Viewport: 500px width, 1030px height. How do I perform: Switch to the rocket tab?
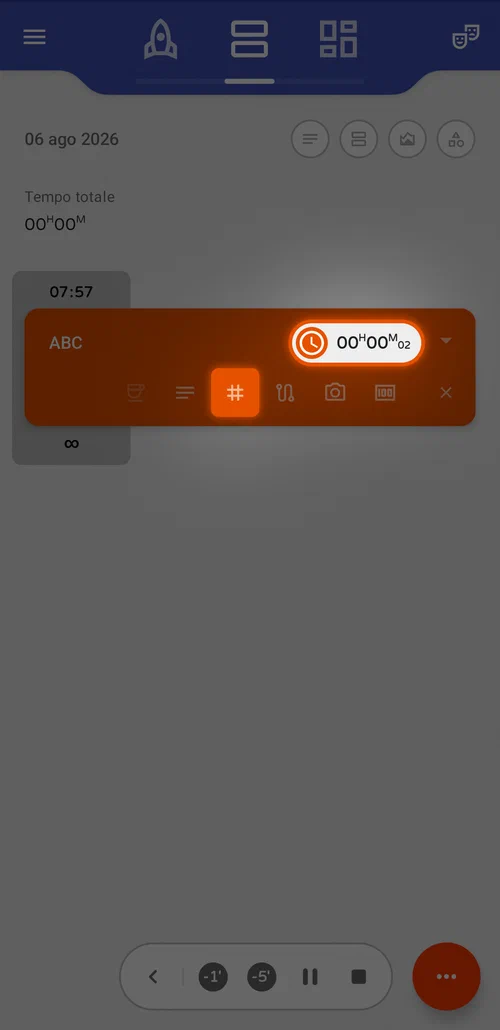(x=161, y=39)
